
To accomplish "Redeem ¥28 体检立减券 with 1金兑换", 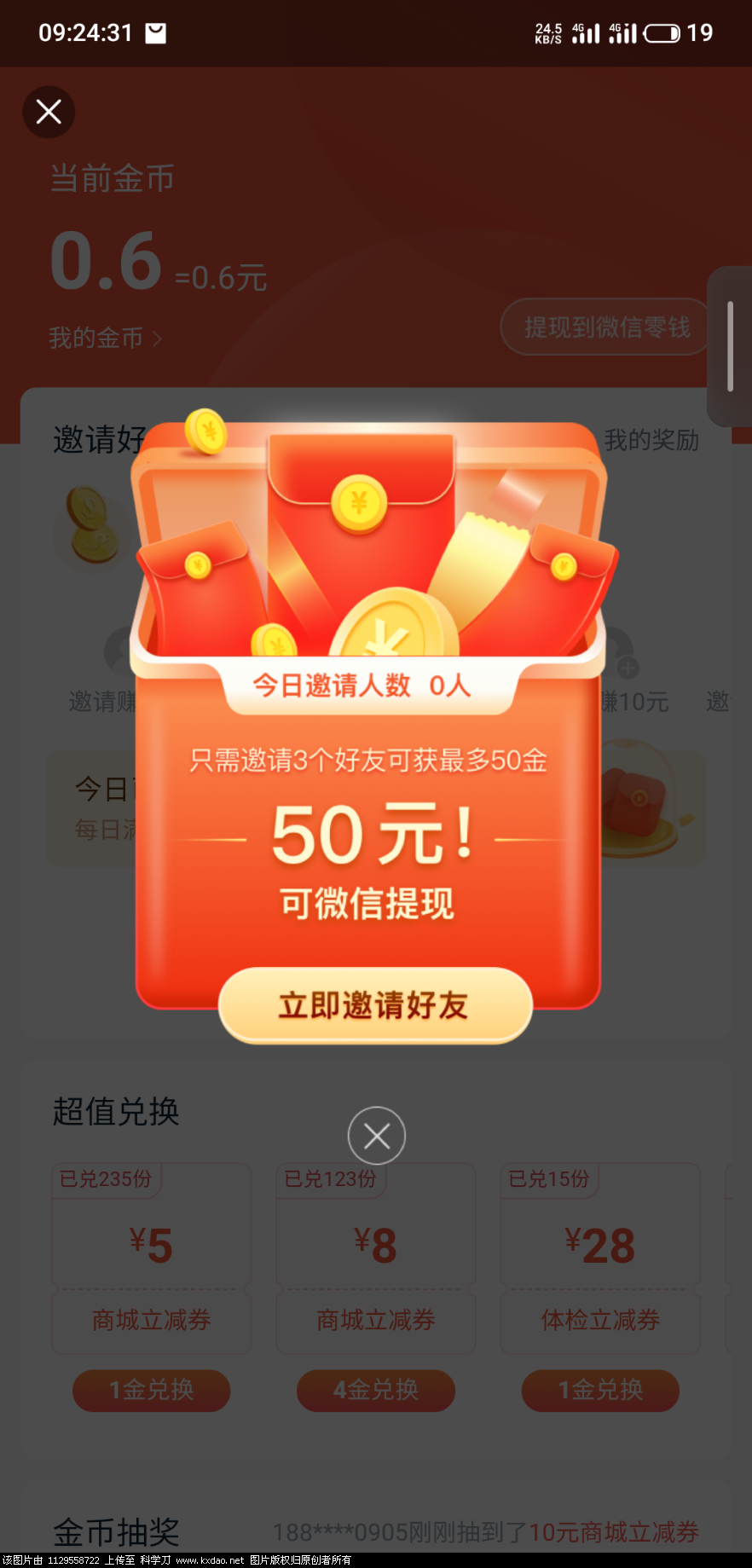I will point(599,1390).
